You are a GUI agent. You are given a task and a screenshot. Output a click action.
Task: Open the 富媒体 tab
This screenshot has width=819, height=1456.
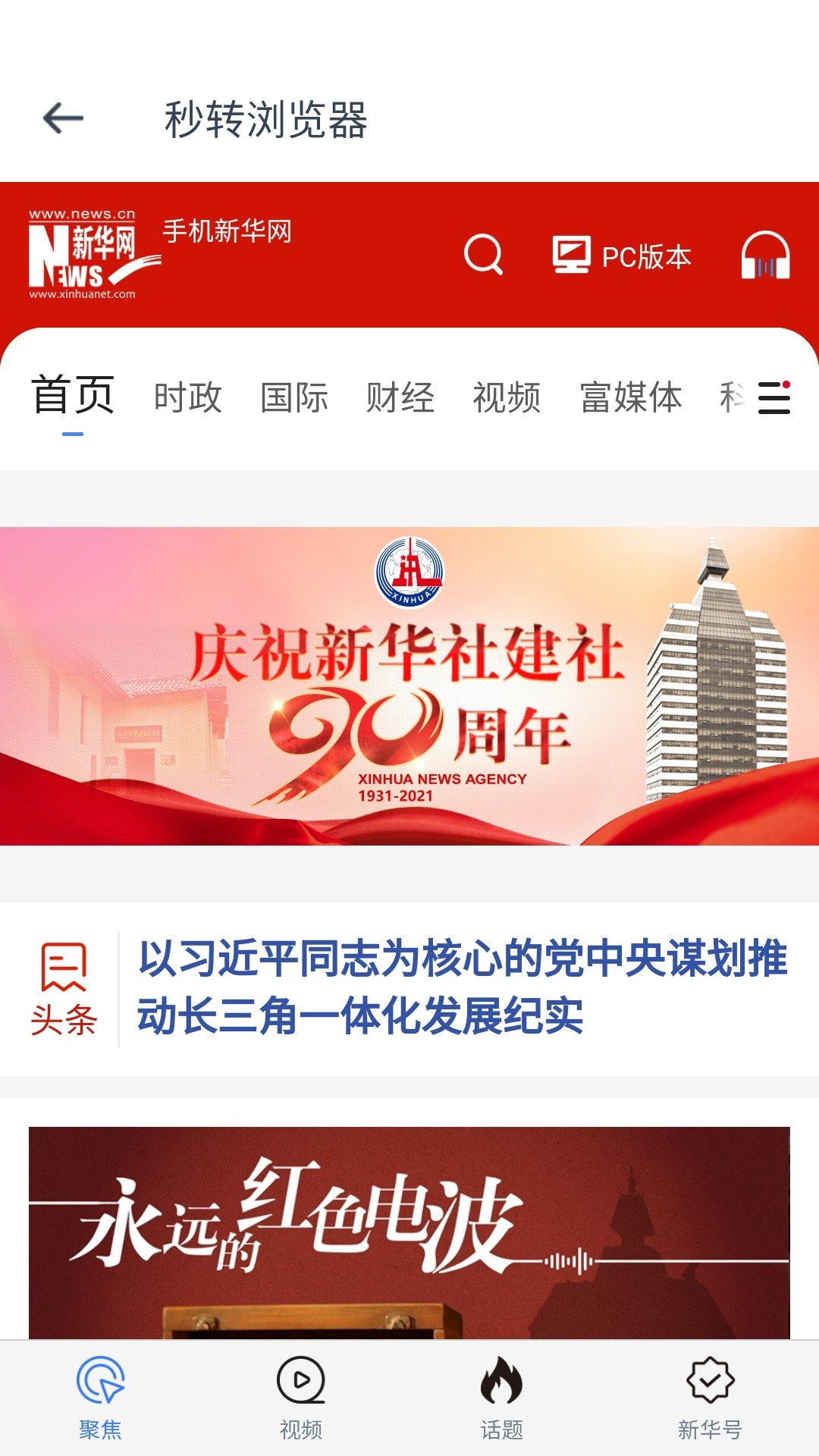coord(631,398)
